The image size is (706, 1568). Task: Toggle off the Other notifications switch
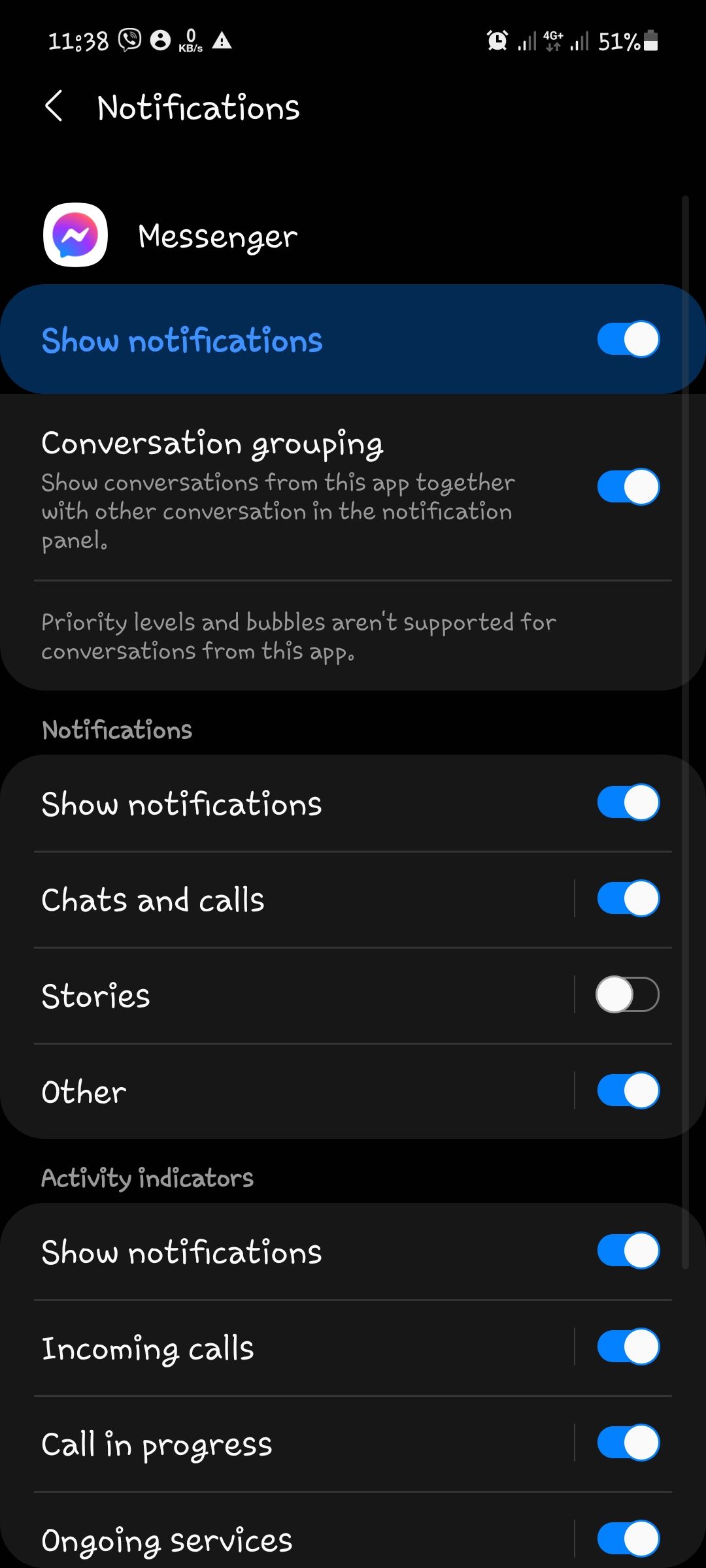628,1090
